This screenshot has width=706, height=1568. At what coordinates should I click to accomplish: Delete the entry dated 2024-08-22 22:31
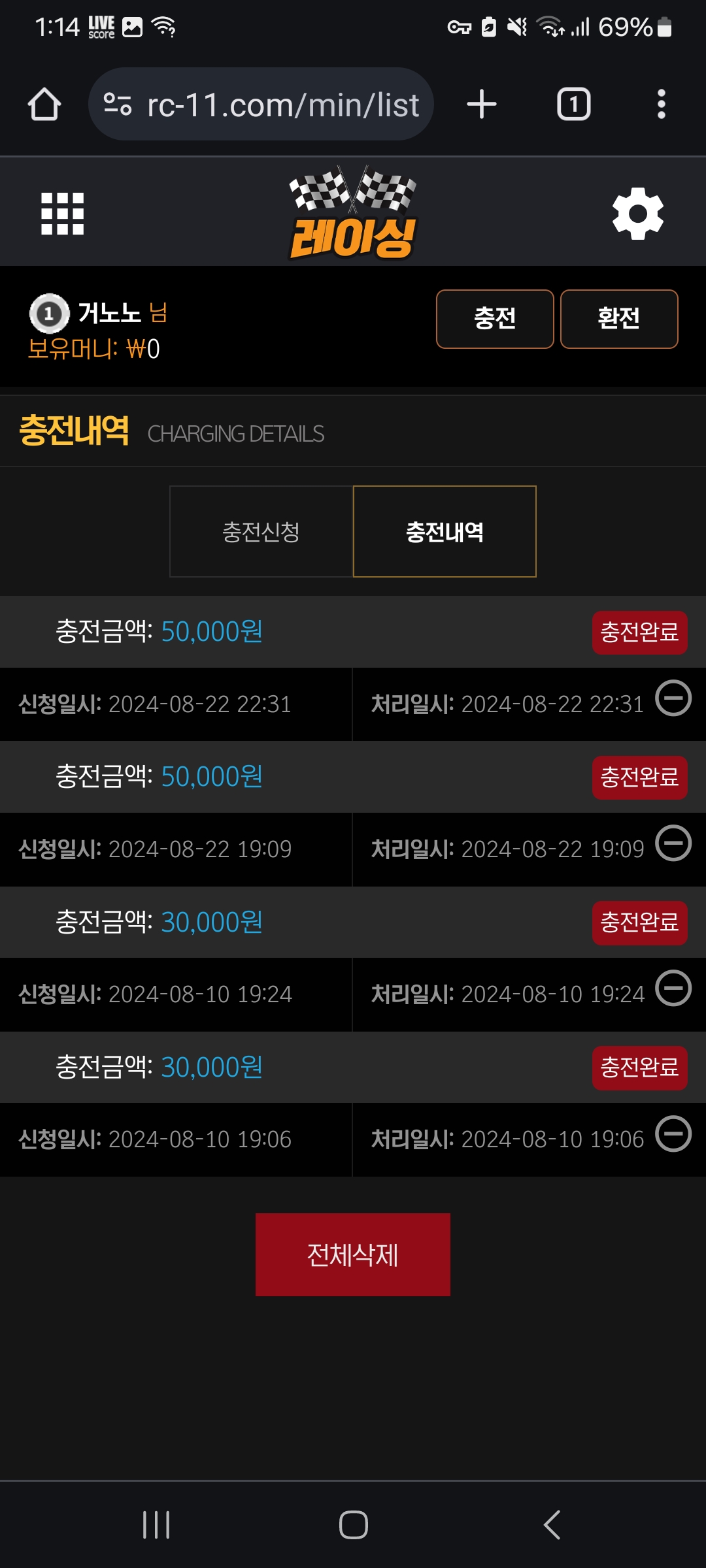pyautogui.click(x=673, y=698)
